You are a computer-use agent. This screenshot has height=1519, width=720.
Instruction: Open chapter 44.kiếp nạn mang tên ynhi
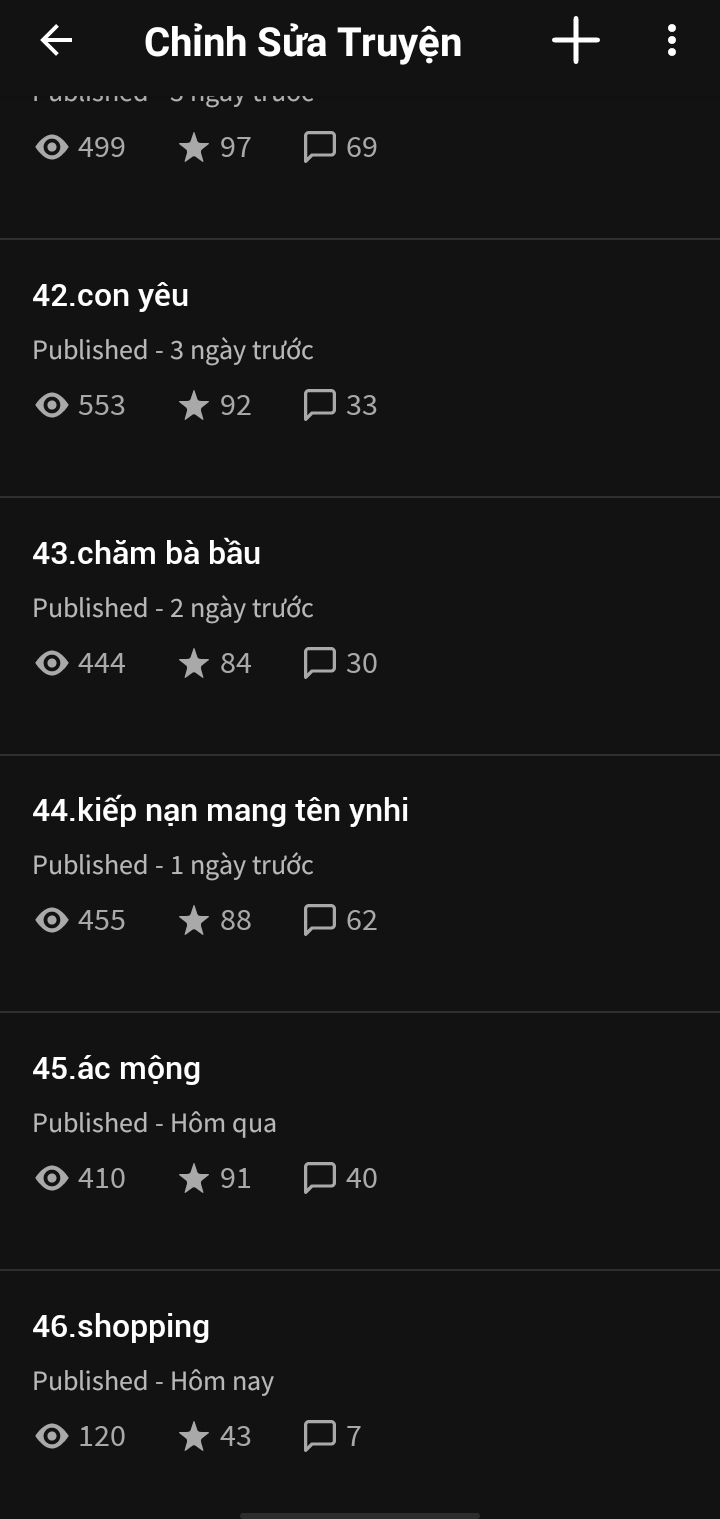tap(360, 883)
